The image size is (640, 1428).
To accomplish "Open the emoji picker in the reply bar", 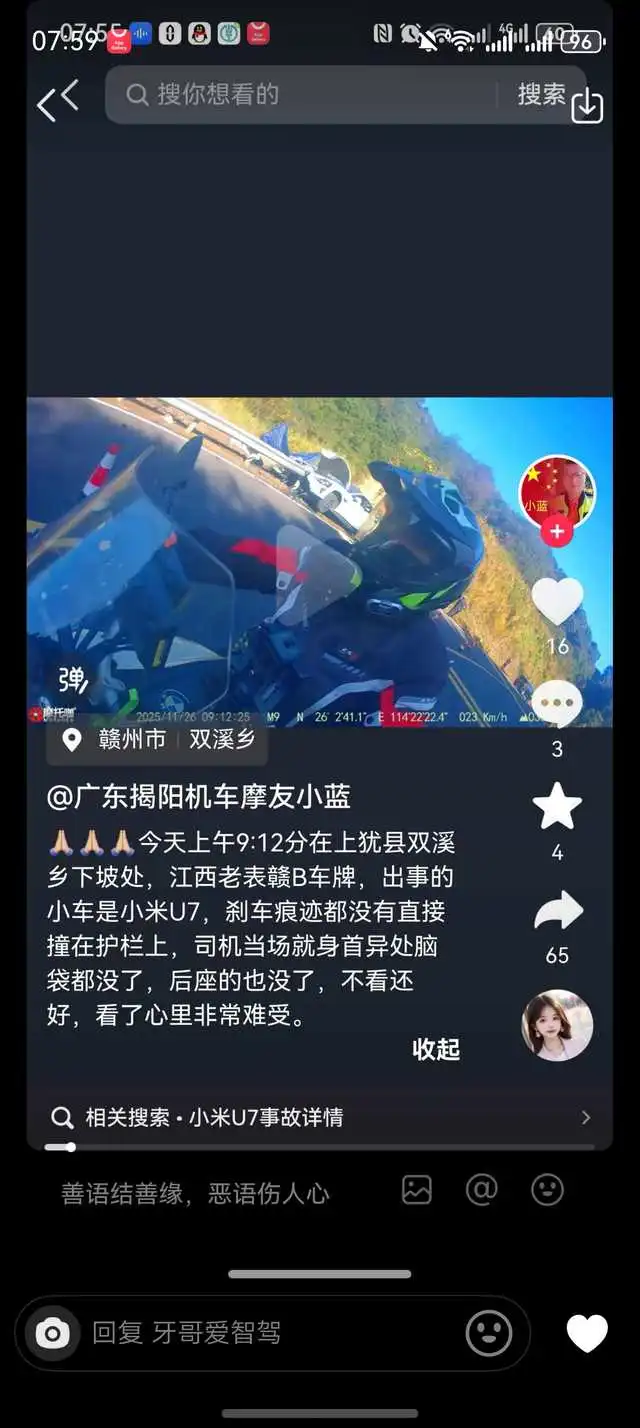I will [489, 1333].
